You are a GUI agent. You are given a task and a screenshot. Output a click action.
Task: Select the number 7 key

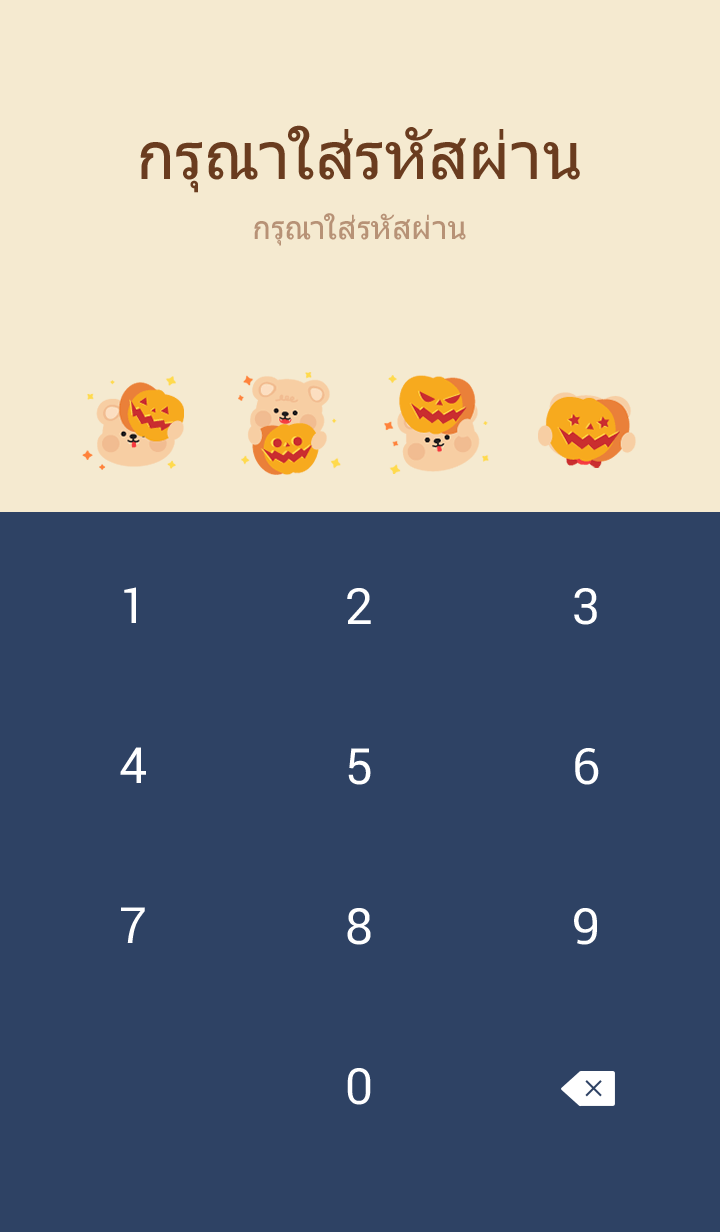click(133, 927)
